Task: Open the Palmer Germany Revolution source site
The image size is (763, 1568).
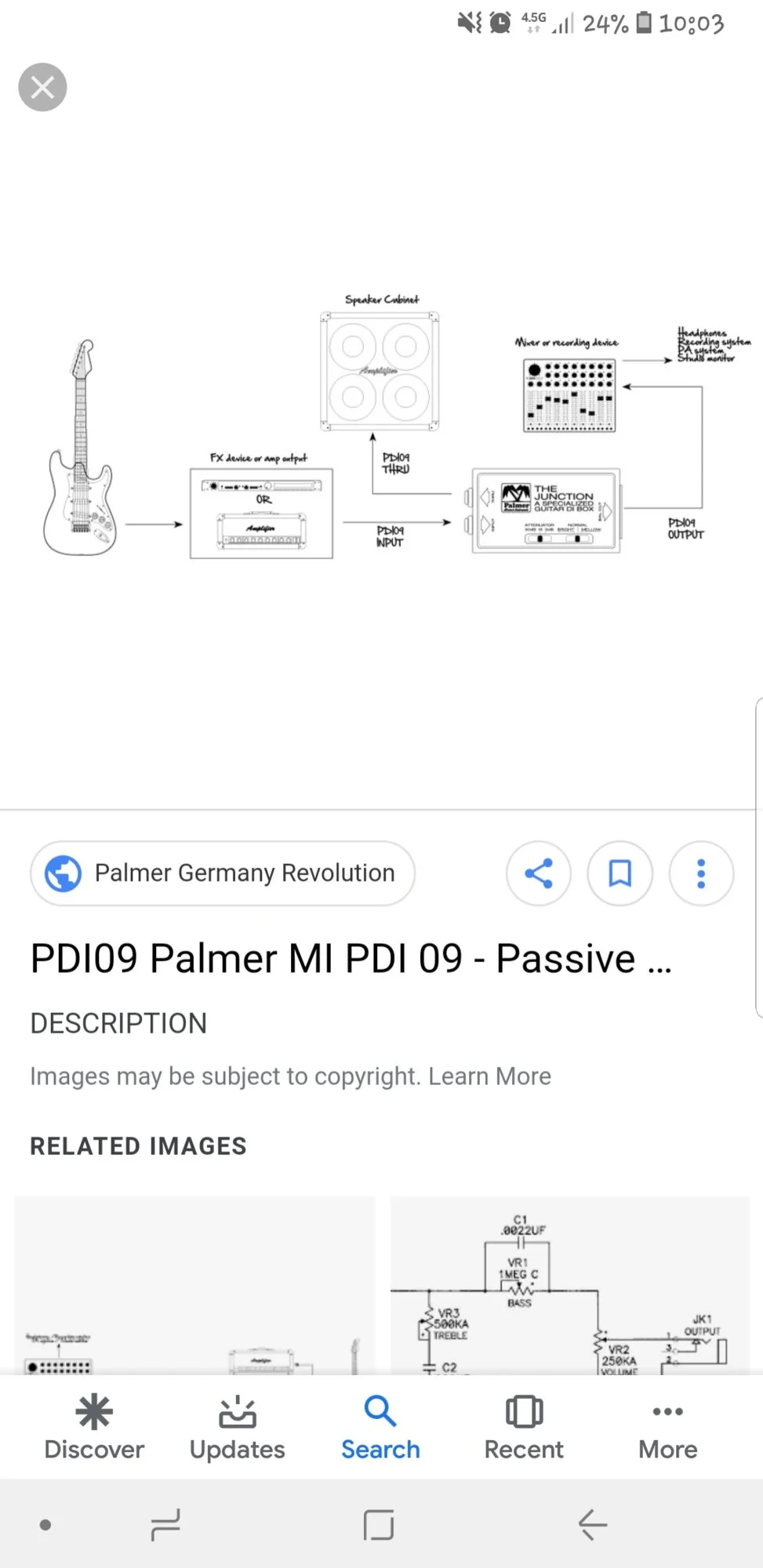Action: (x=223, y=873)
